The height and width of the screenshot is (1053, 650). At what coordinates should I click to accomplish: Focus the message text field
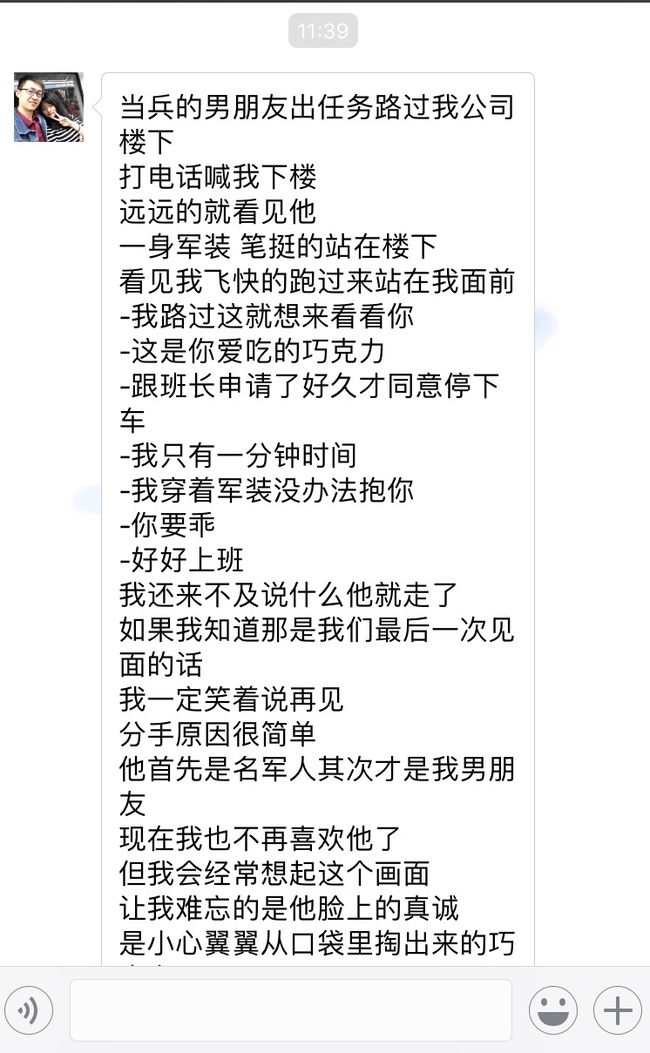tap(291, 1010)
